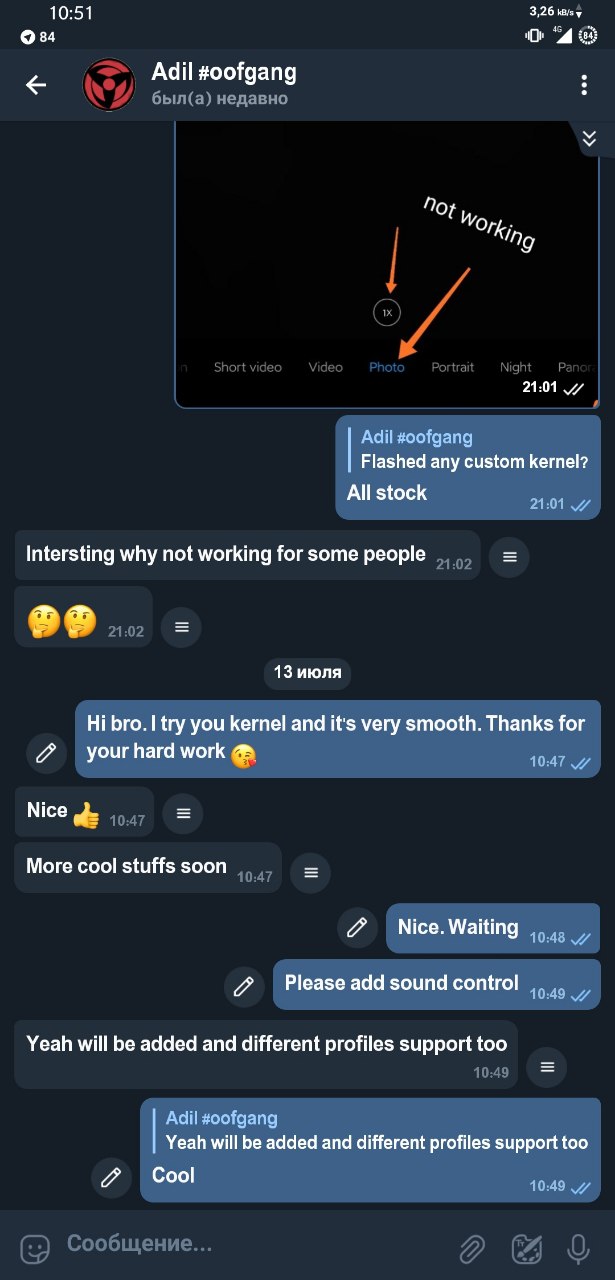
Task: Open menu next to the 'Nice' thumbs-up message
Action: (183, 814)
